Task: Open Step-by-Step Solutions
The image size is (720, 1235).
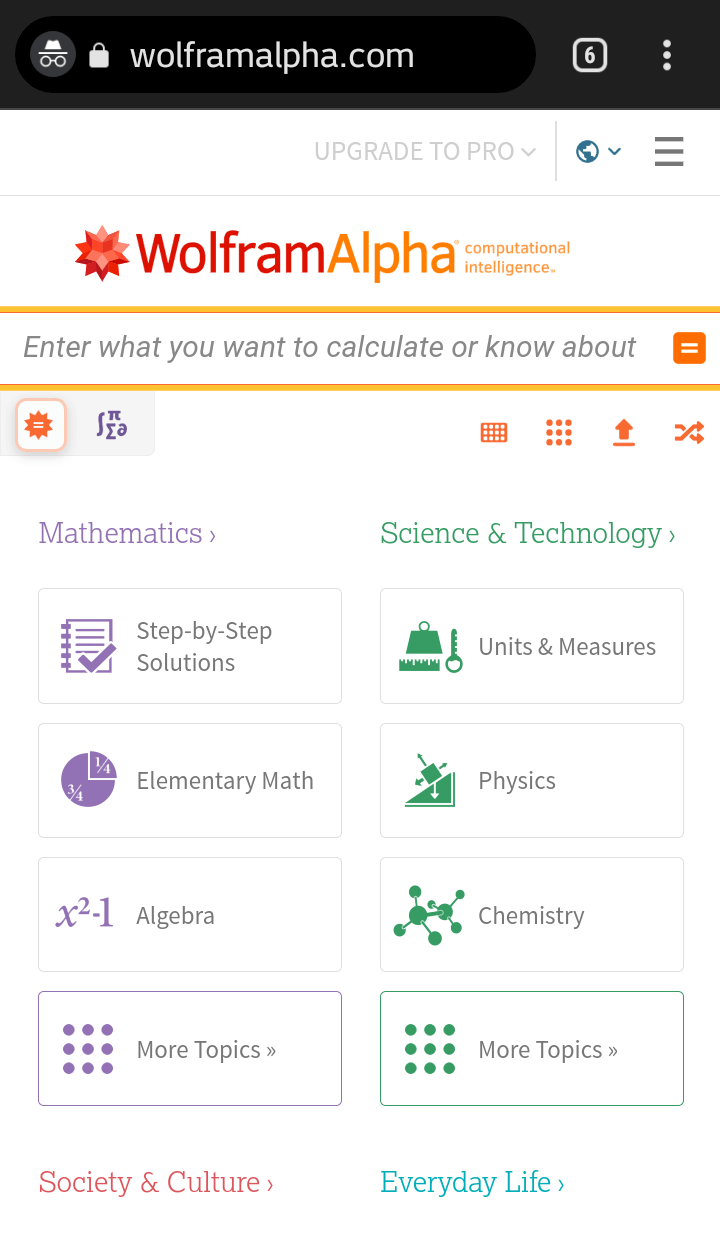Action: pyautogui.click(x=190, y=646)
